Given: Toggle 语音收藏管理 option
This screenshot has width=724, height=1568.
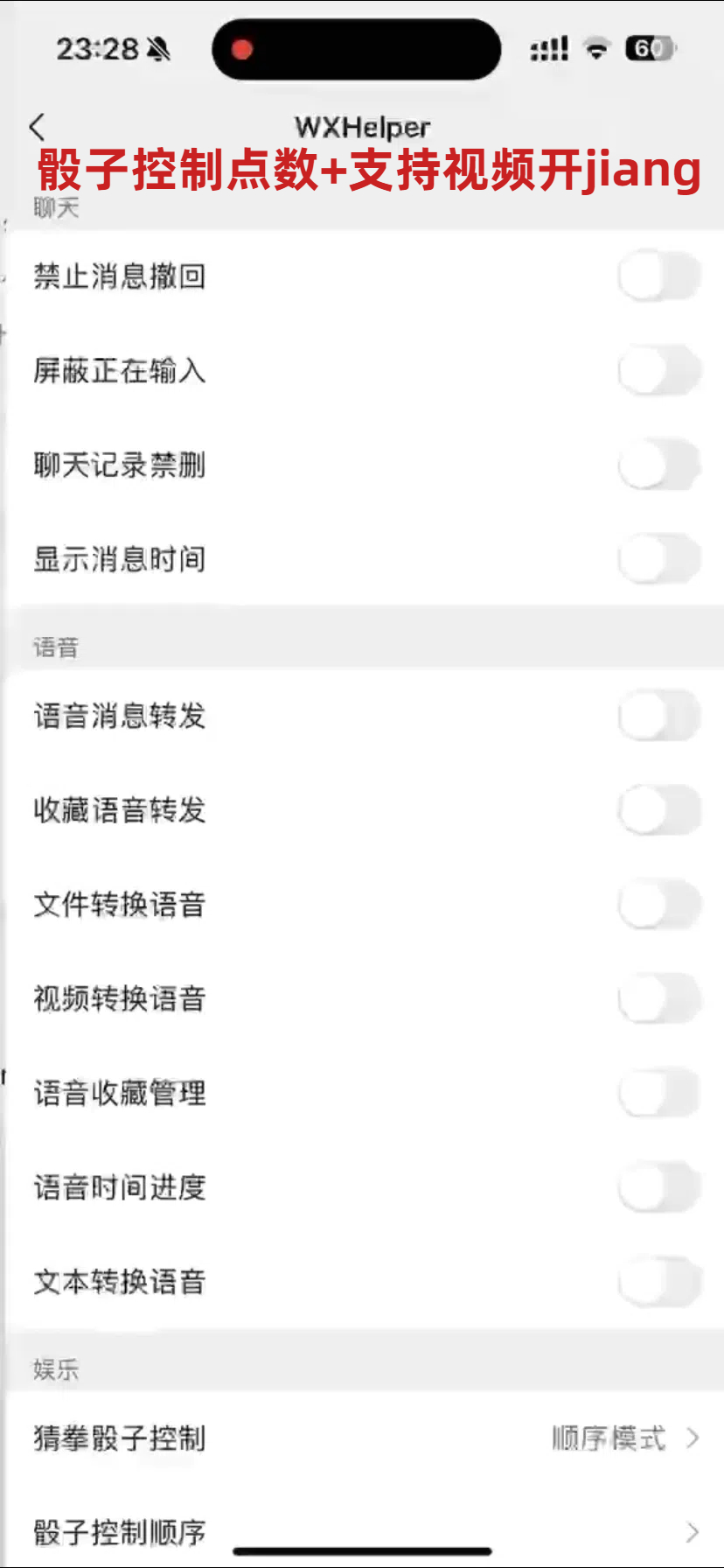Looking at the screenshot, I should coord(660,1093).
